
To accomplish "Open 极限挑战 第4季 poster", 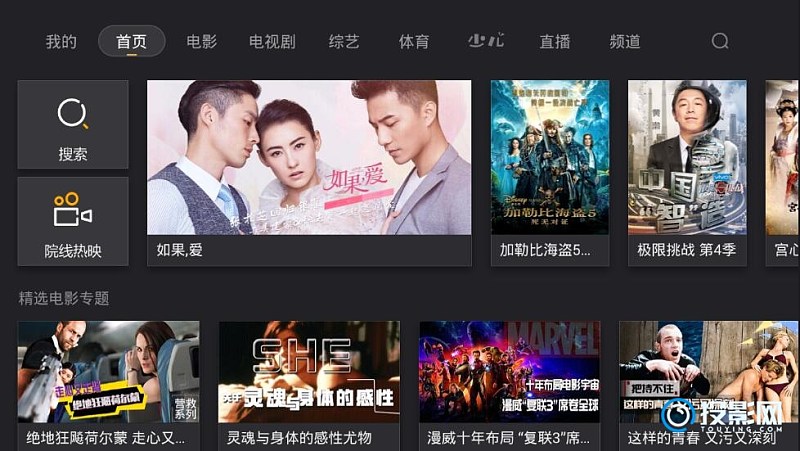I will 687,170.
